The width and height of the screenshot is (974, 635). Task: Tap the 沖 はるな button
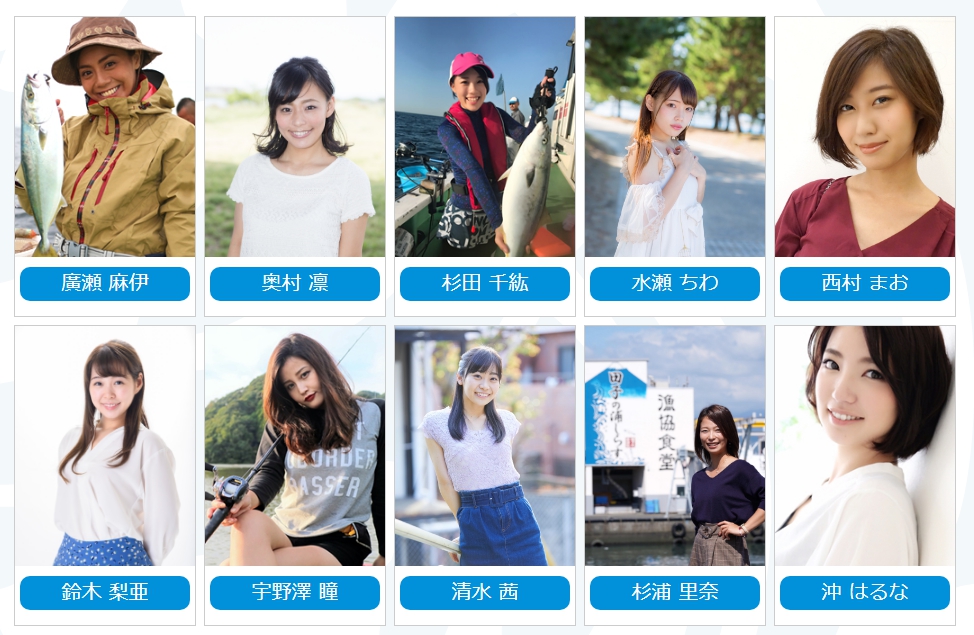point(865,592)
